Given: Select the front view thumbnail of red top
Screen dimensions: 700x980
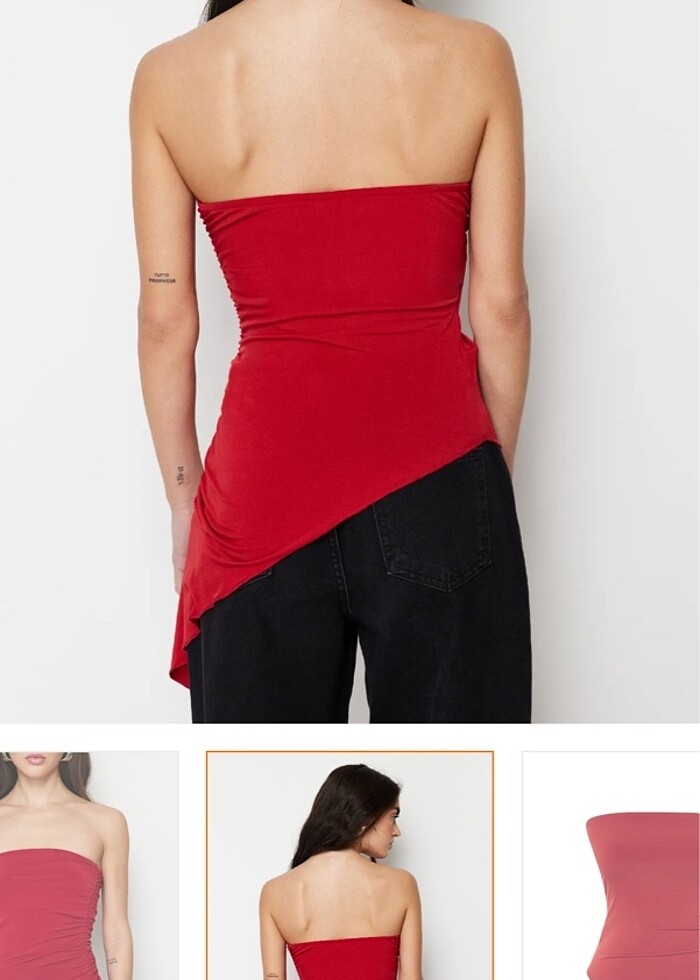Looking at the screenshot, I should (x=88, y=866).
